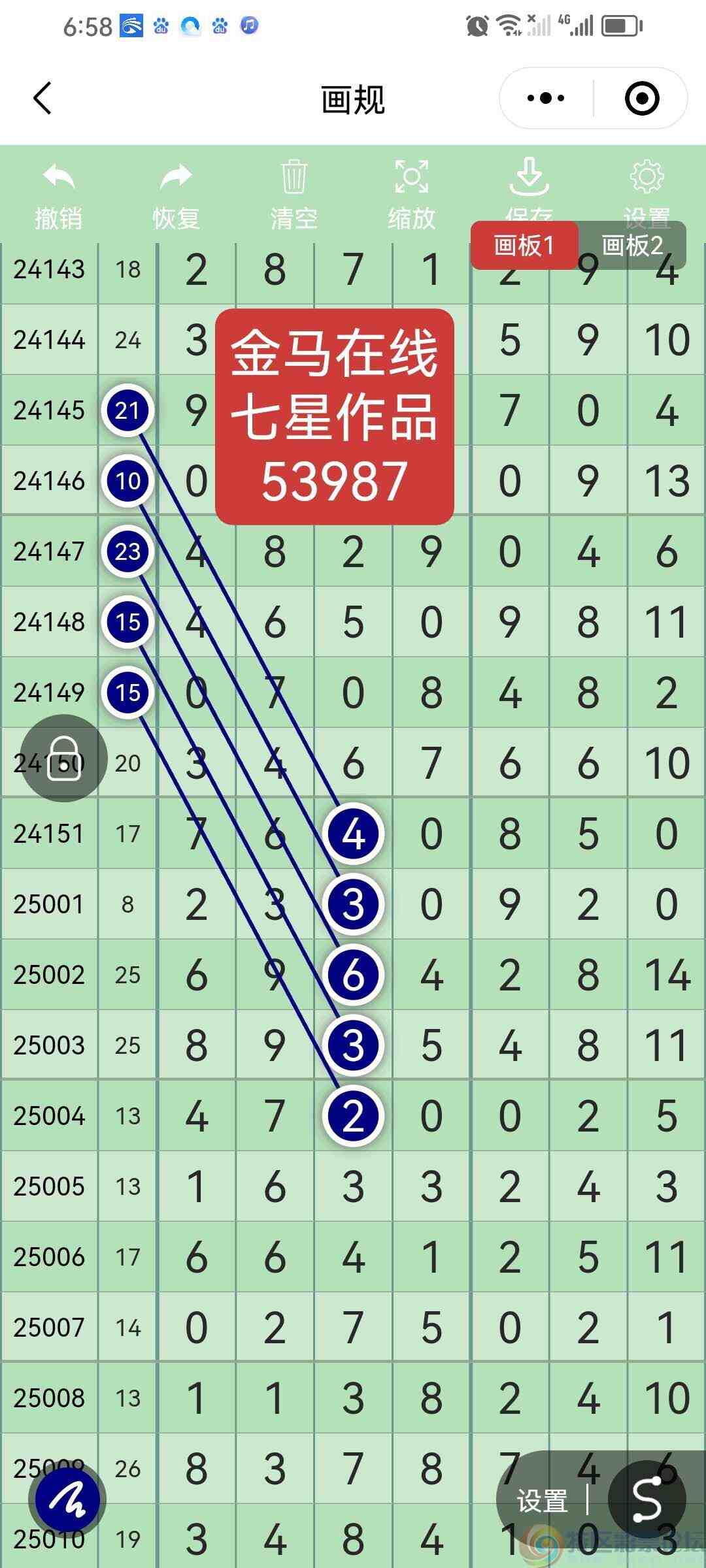
Task: Go back from the 画规 page
Action: point(42,99)
